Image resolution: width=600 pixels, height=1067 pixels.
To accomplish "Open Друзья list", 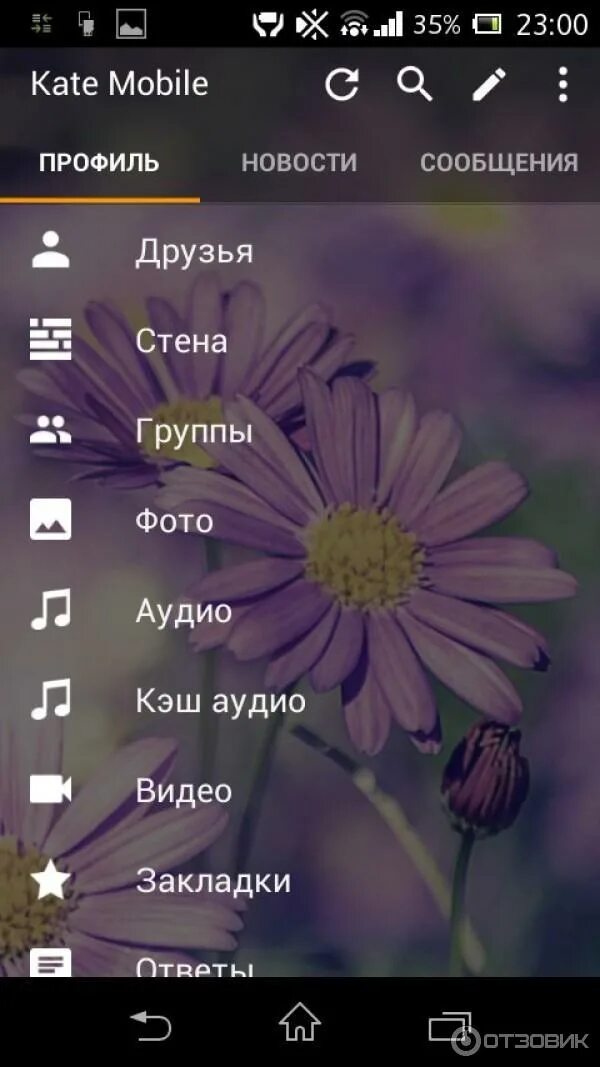I will pos(300,250).
